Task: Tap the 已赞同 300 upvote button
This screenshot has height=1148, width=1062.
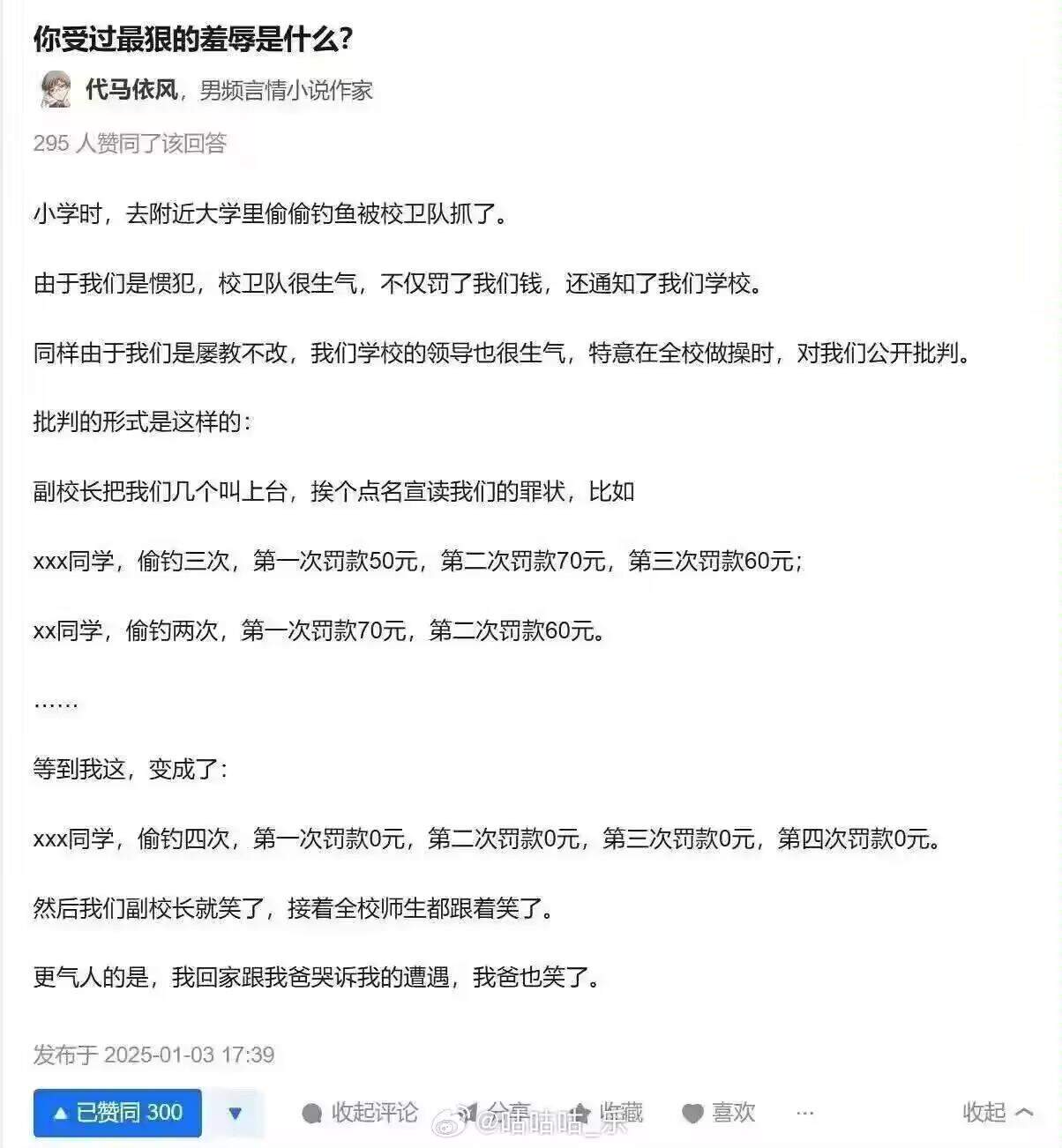Action: [117, 1113]
